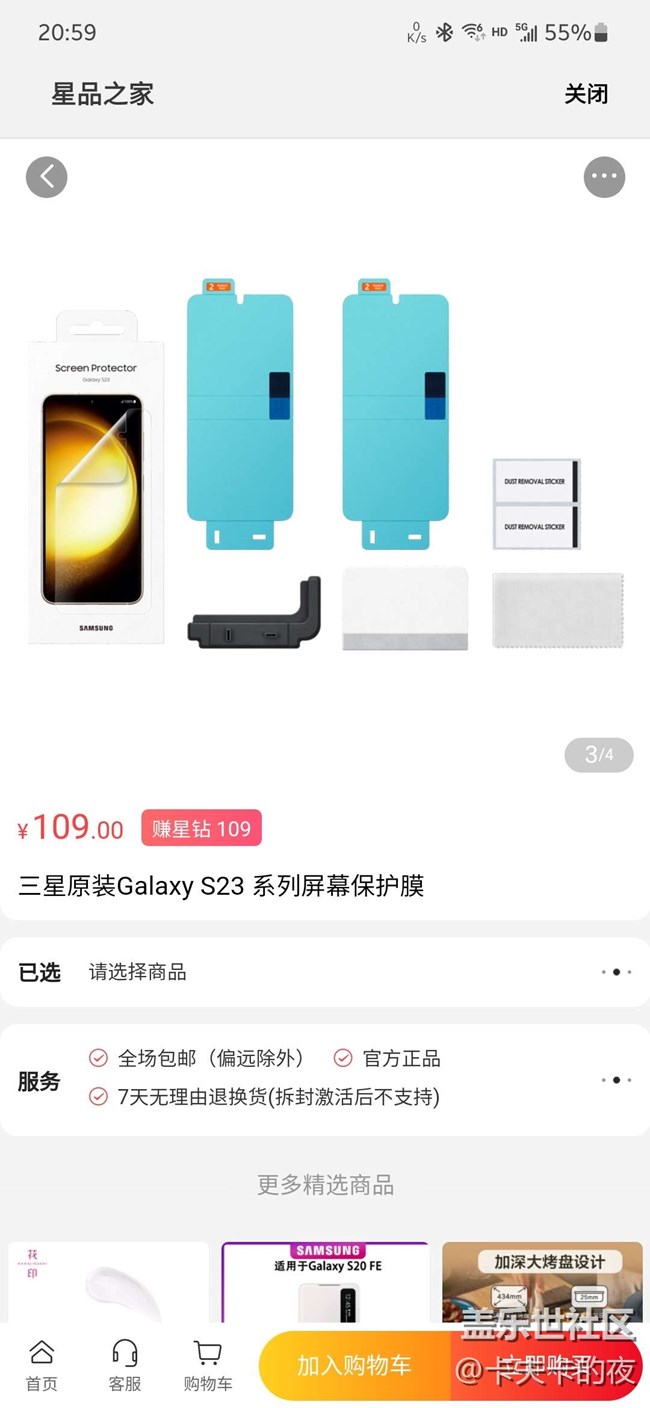This screenshot has width=650, height=1408.
Task: Tap 加入购物车 to add the item
Action: pyautogui.click(x=354, y=1366)
